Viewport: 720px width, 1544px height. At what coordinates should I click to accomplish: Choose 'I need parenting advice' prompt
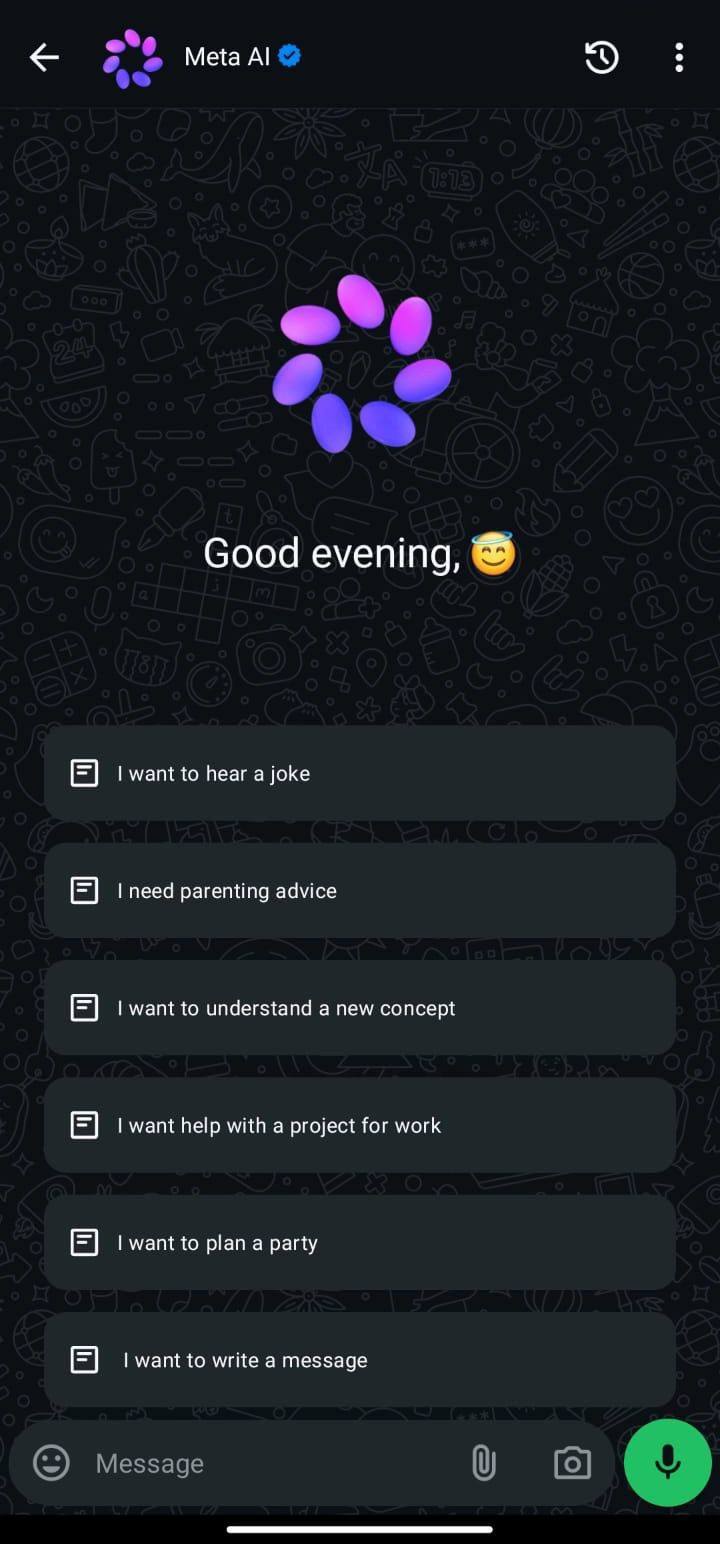point(360,890)
